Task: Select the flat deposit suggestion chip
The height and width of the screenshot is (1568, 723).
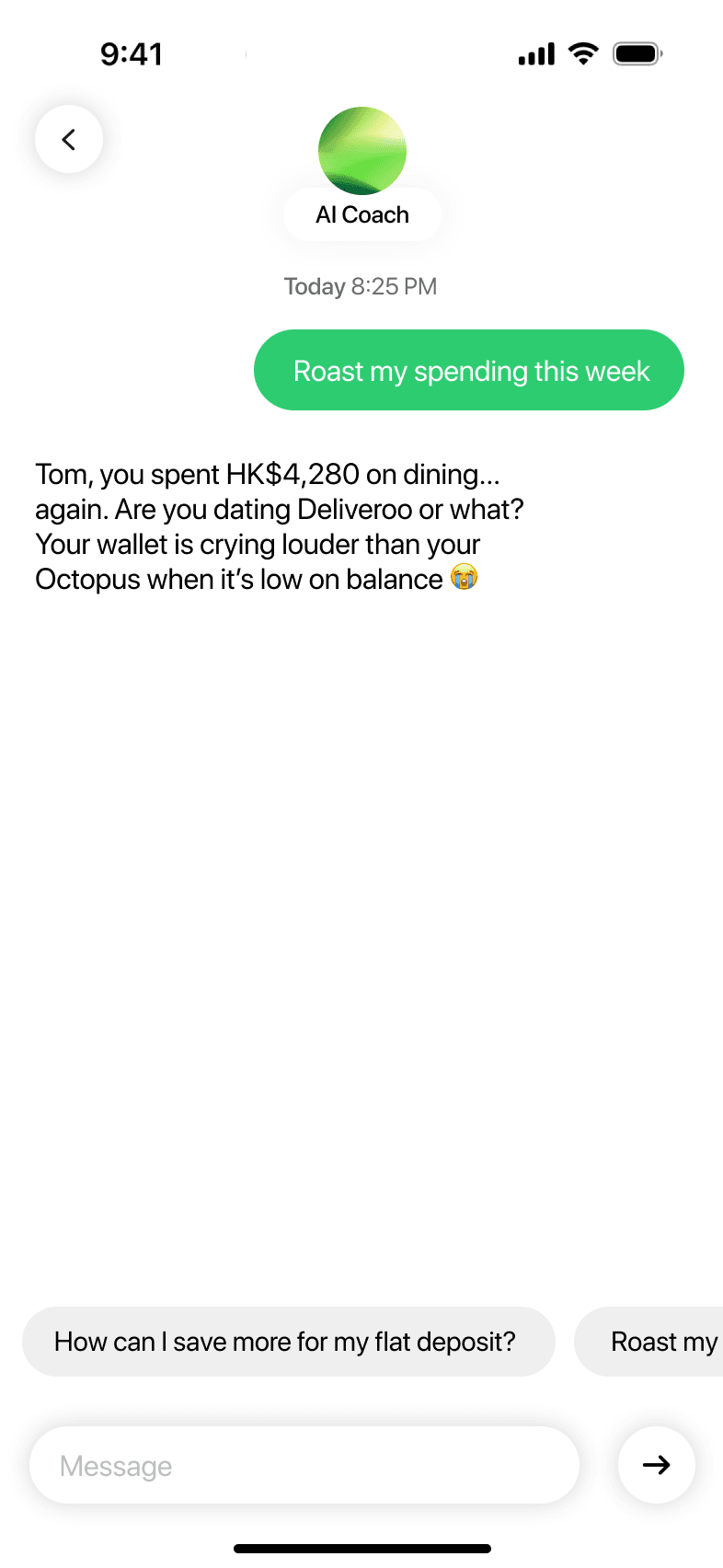Action: click(x=289, y=1342)
